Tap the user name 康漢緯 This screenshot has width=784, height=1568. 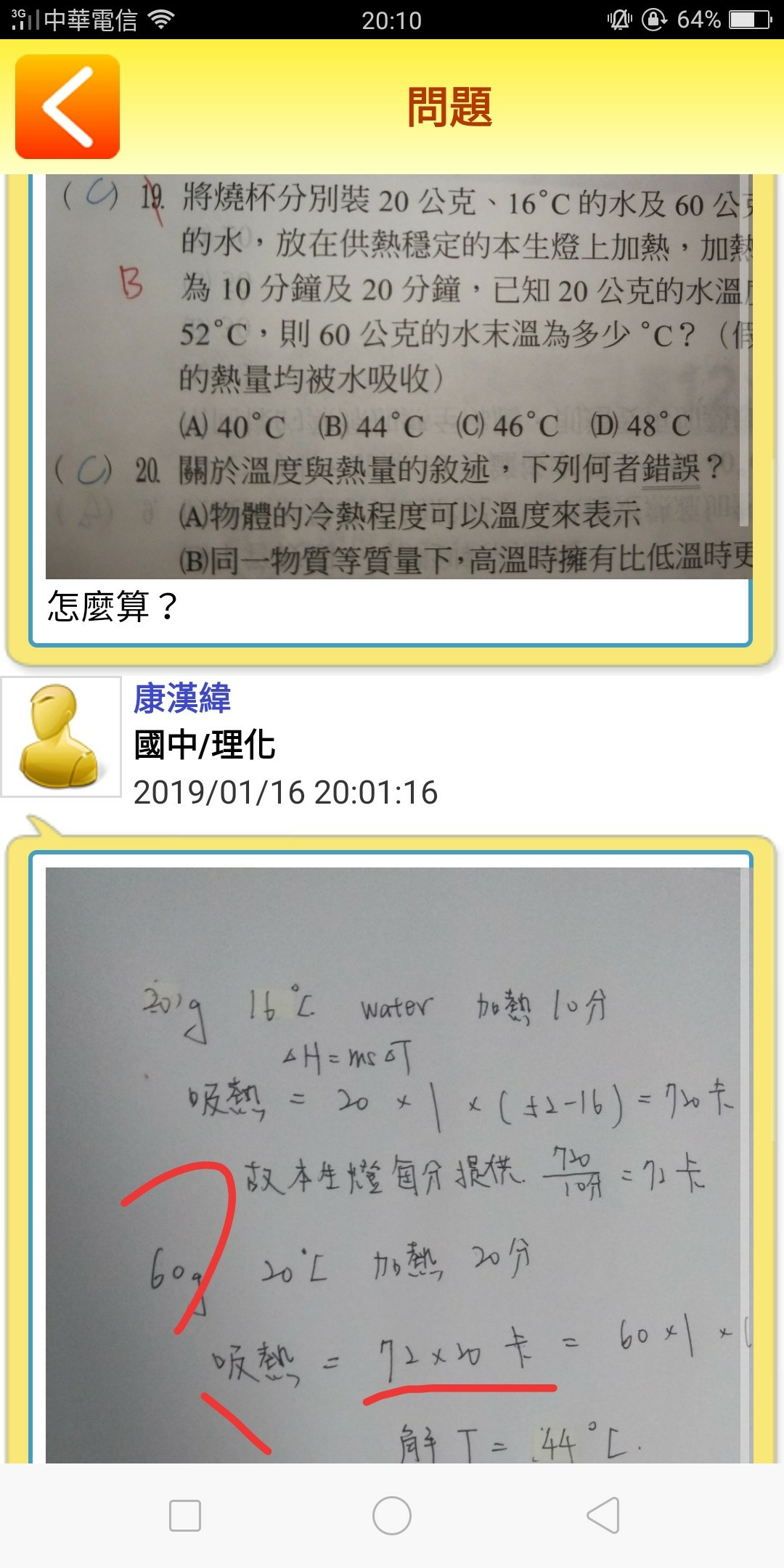(182, 698)
